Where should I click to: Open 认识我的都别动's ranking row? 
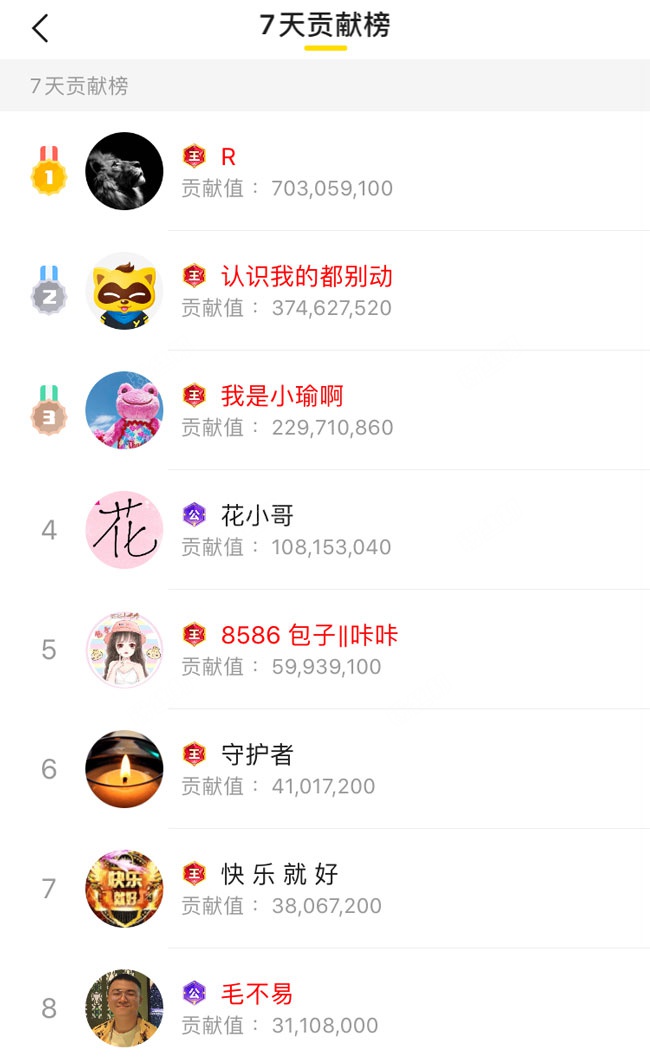click(x=325, y=291)
